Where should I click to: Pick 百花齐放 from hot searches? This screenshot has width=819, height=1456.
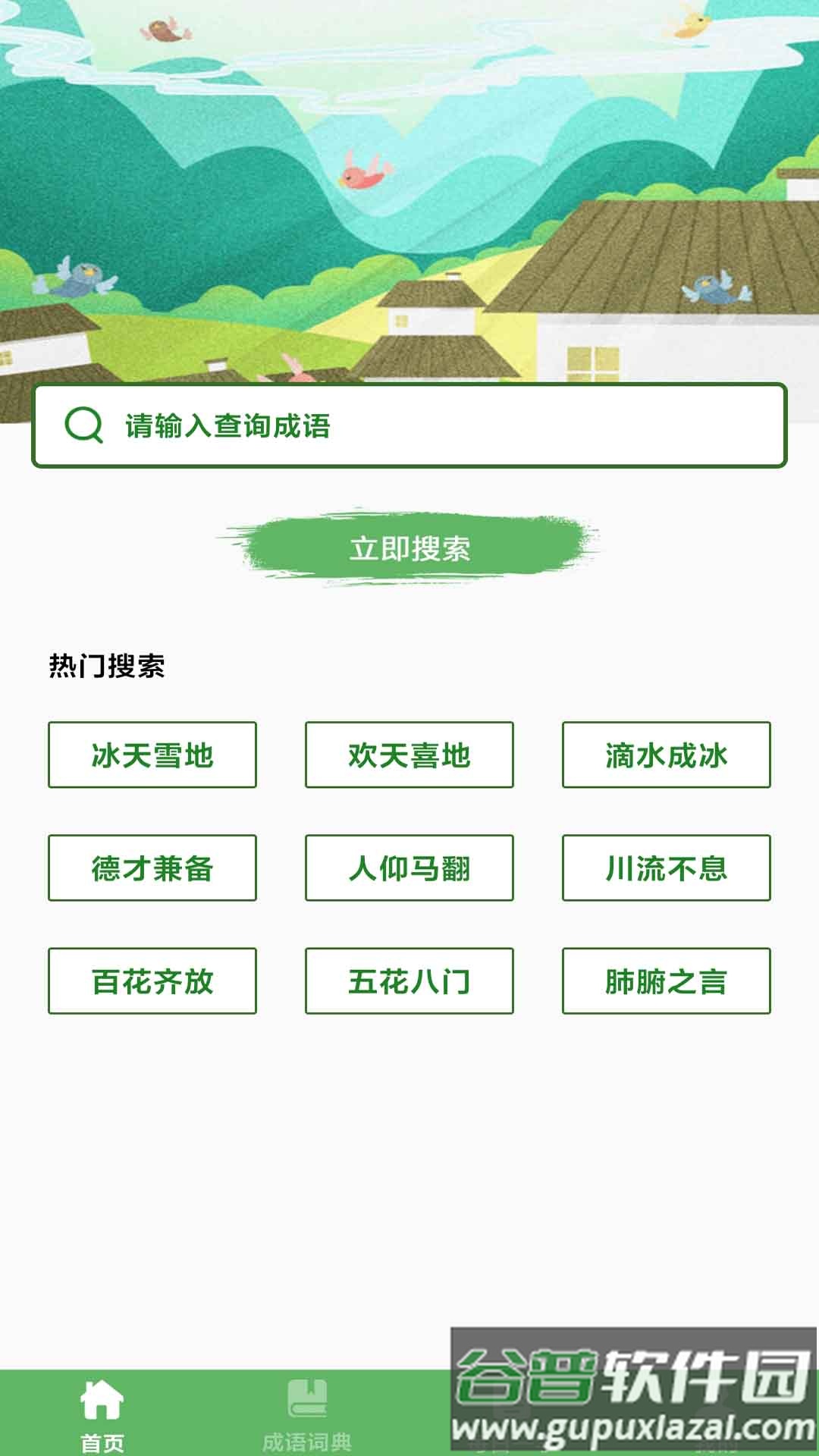pos(152,981)
